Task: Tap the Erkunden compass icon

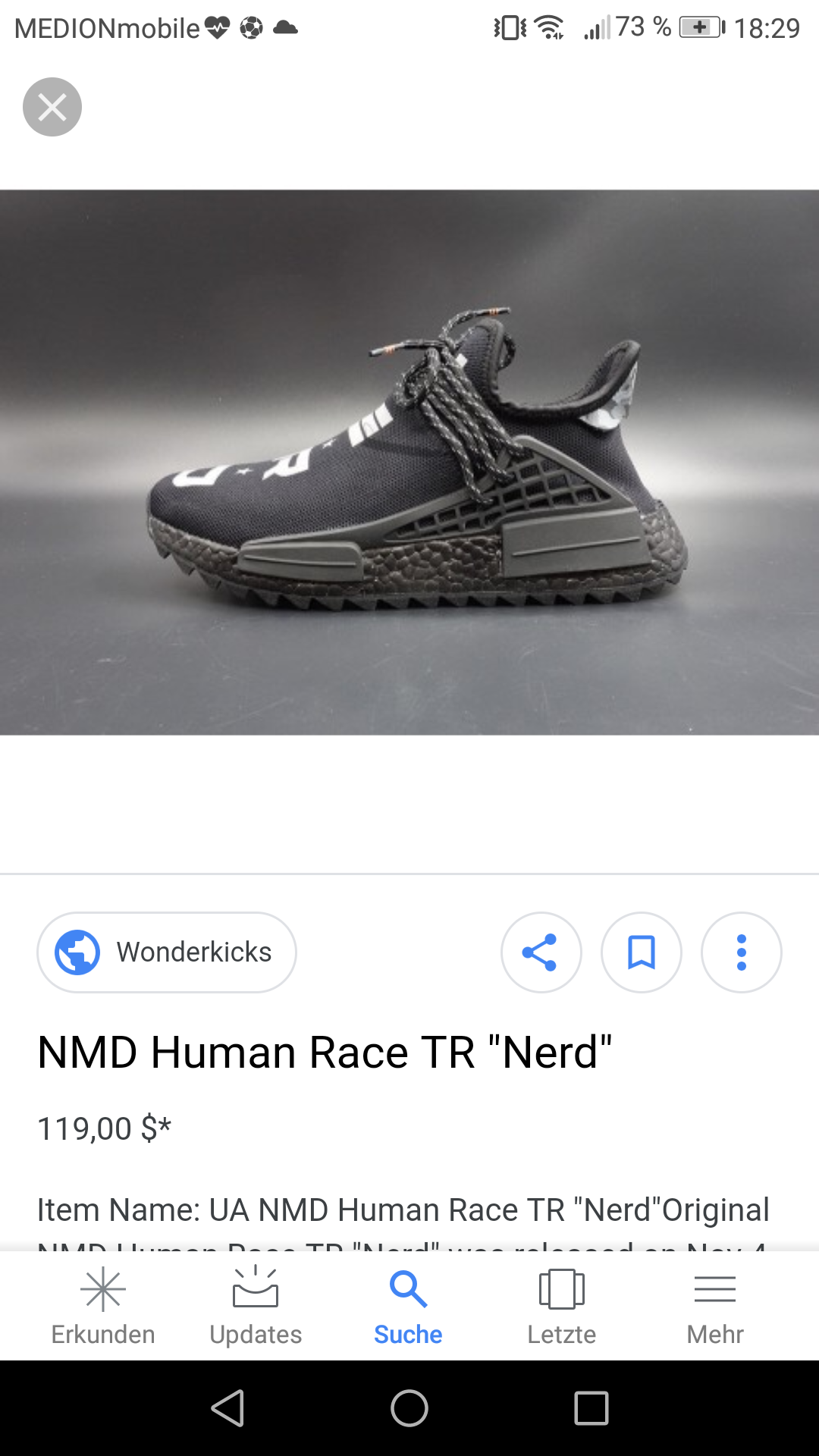Action: [x=102, y=1289]
